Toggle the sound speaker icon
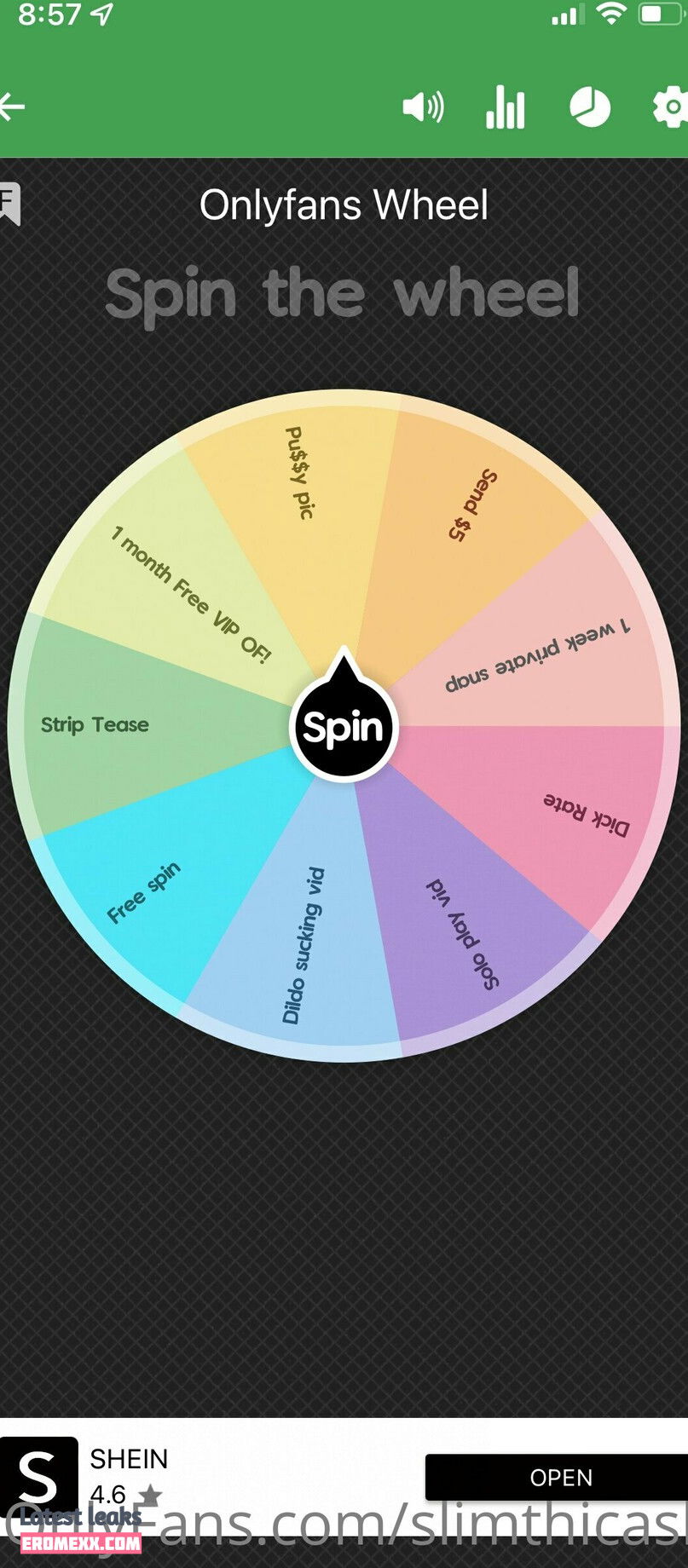This screenshot has width=688, height=1568. click(x=423, y=107)
